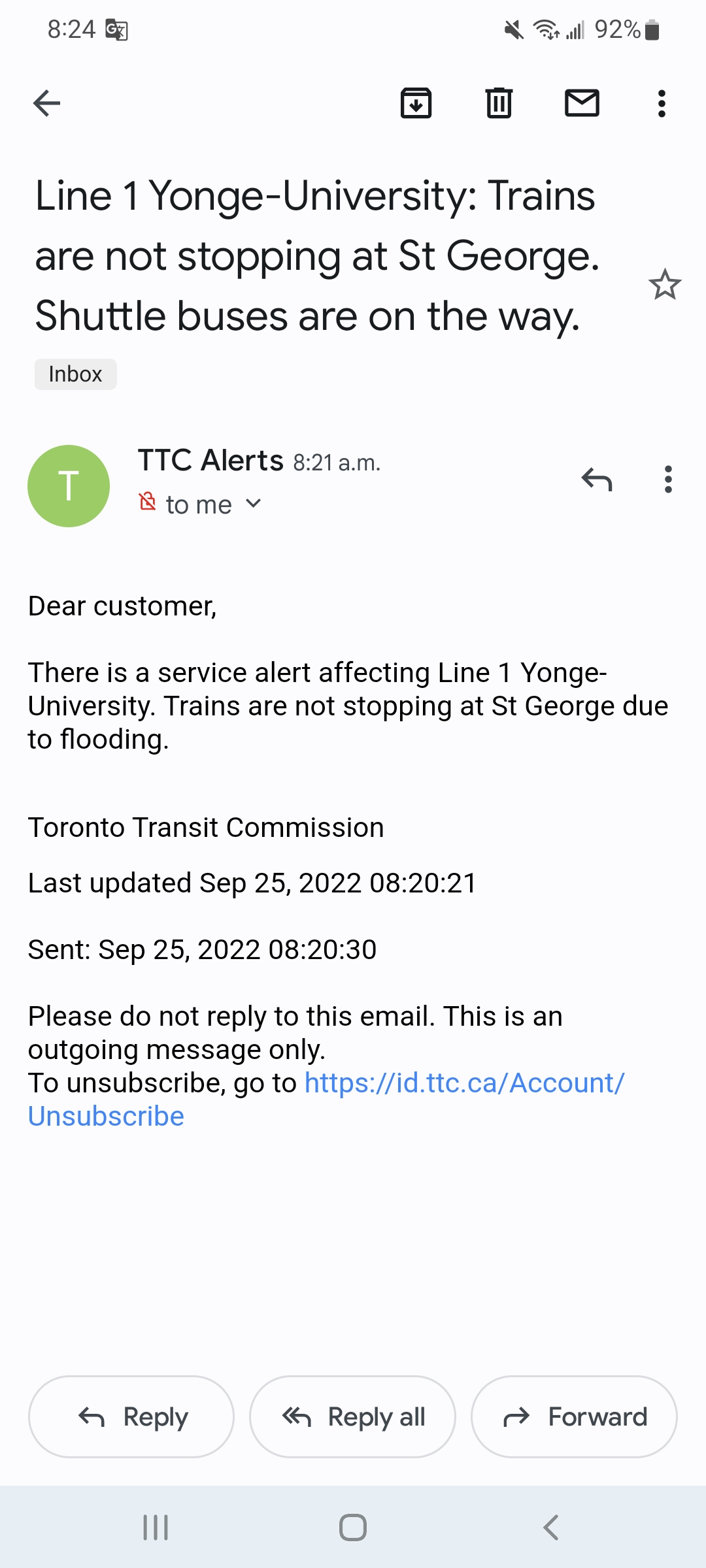Tap the home button in navigation bar

[x=353, y=1527]
